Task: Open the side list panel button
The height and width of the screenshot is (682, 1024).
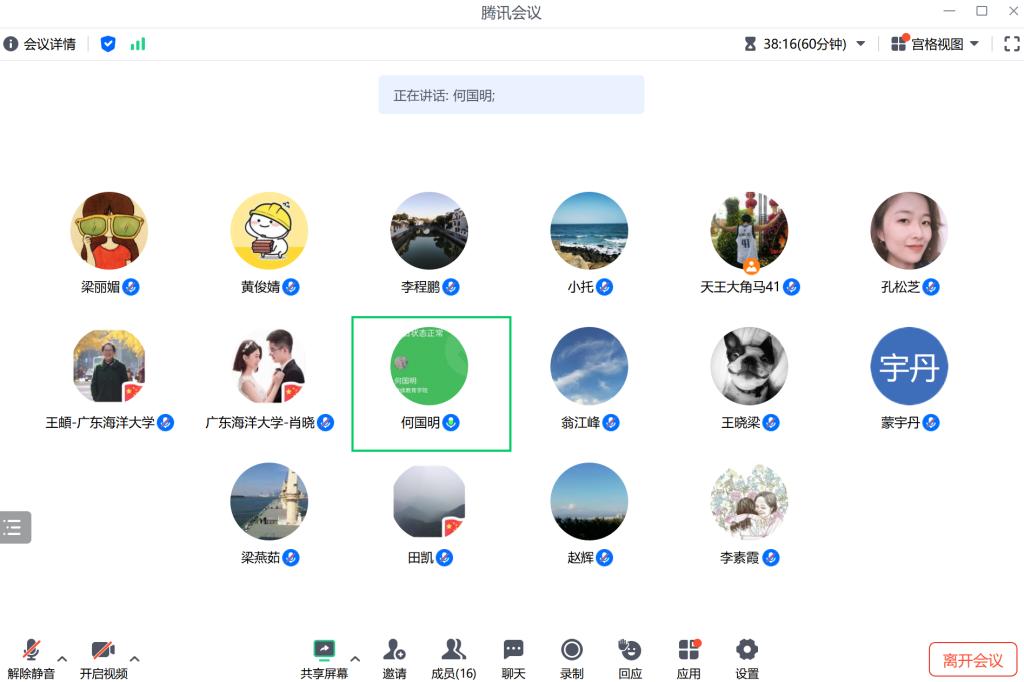Action: (14, 527)
